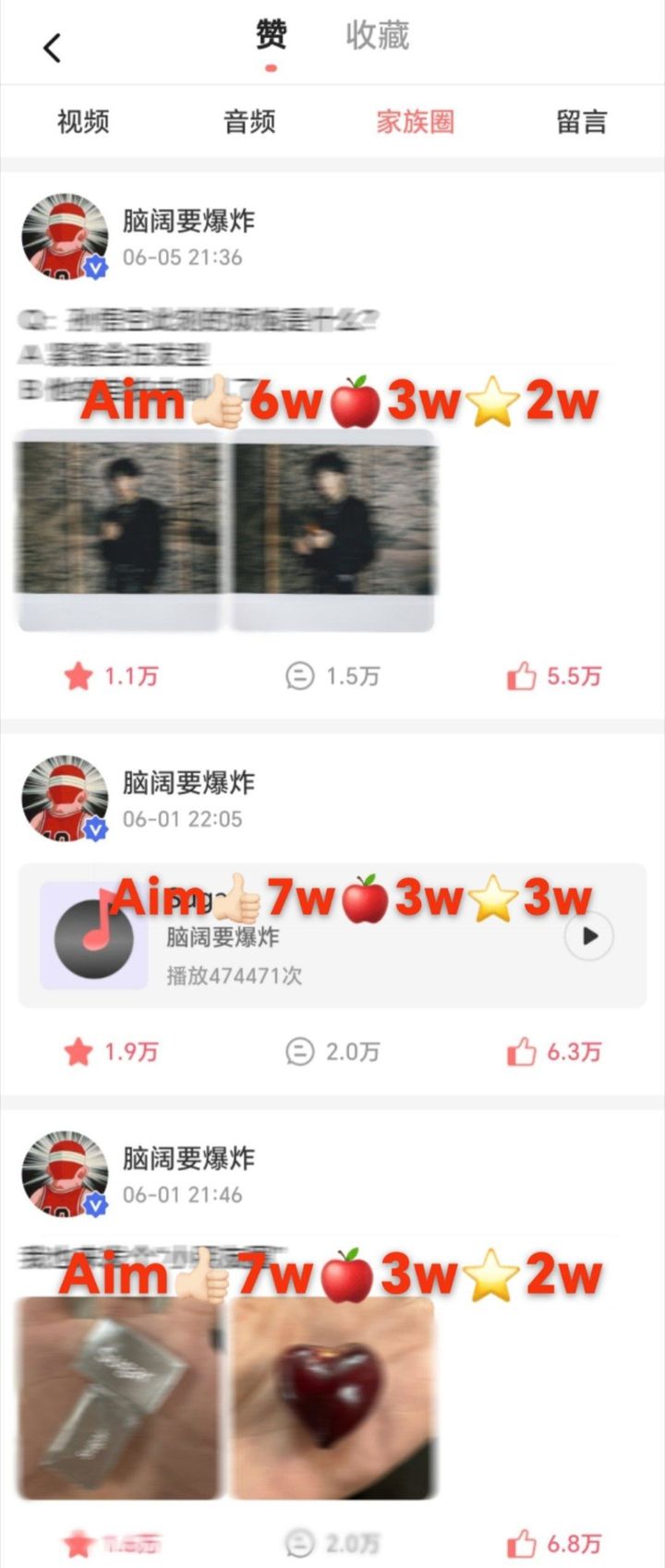
Task: Go back using the top-left arrow
Action: pos(52,48)
